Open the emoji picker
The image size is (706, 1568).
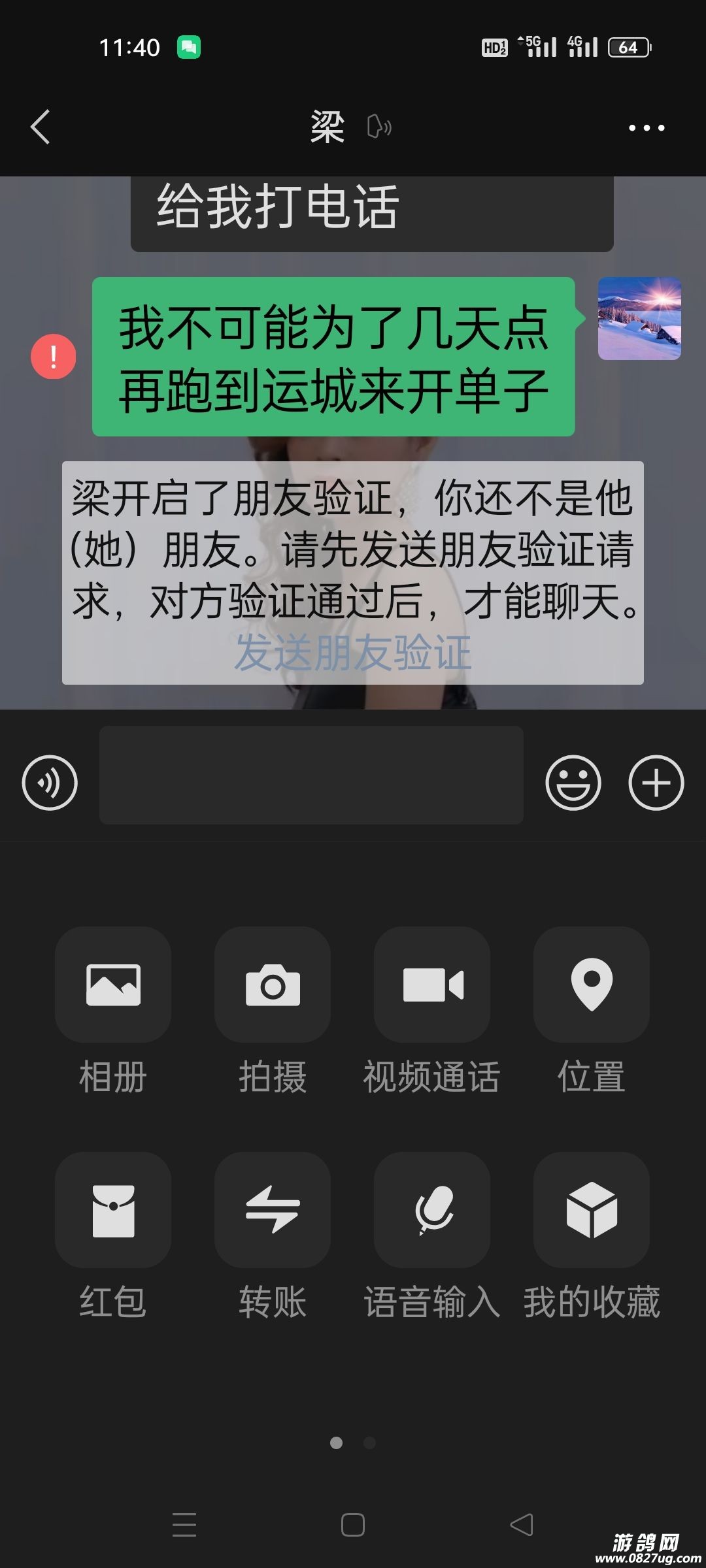tap(573, 783)
